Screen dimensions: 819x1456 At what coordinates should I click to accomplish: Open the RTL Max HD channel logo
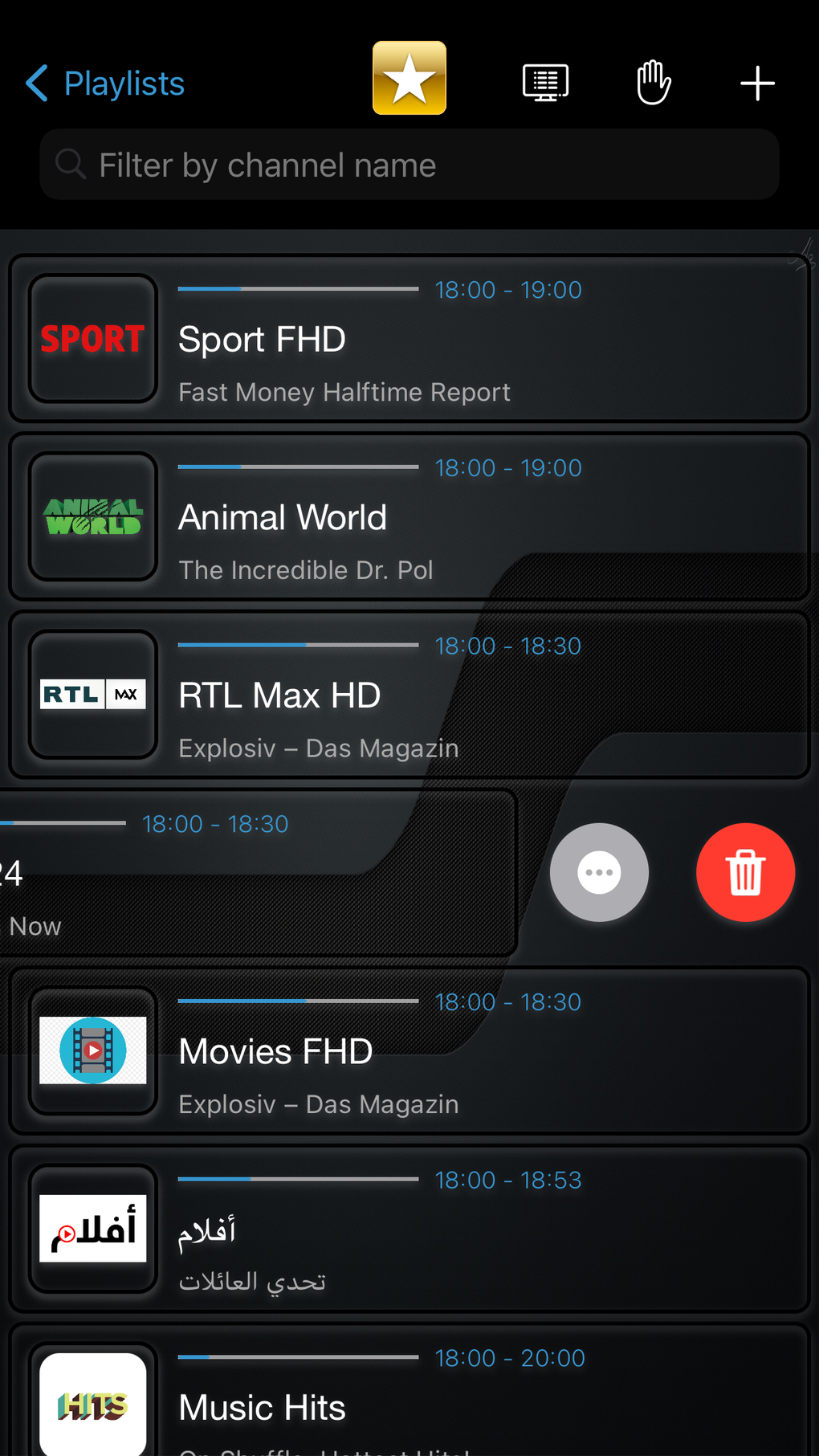[x=92, y=694]
